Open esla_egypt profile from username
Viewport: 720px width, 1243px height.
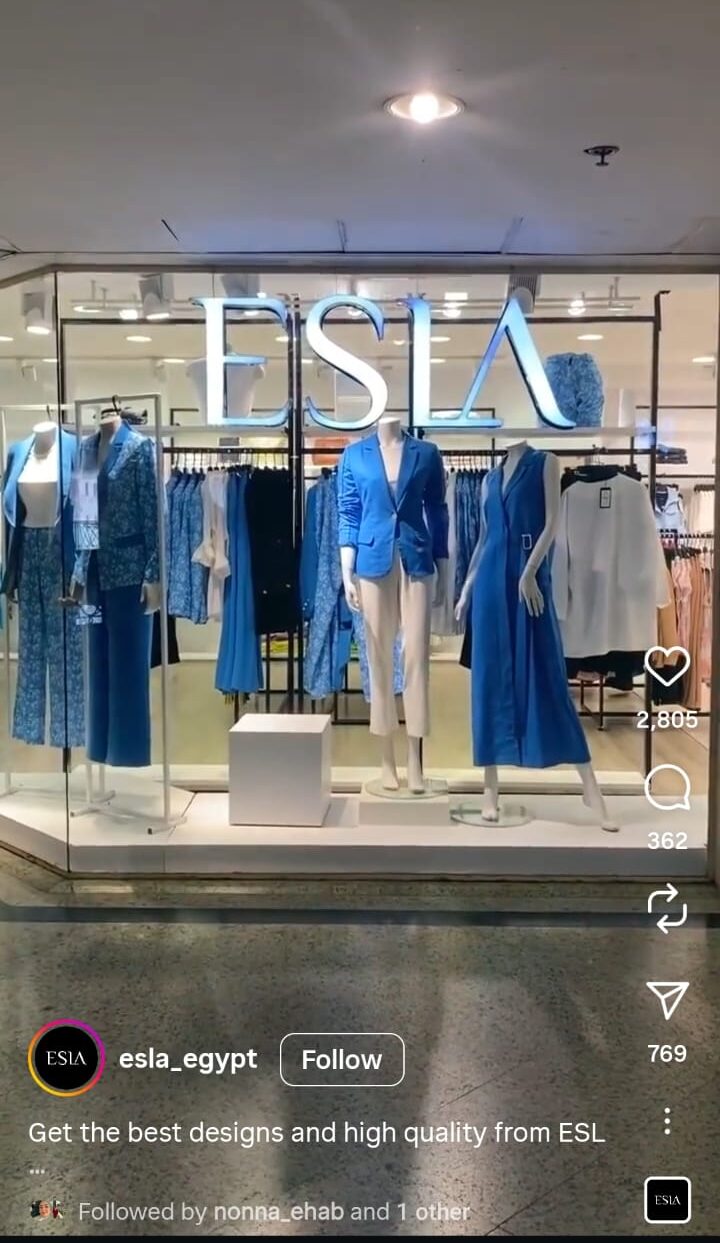pyautogui.click(x=188, y=1060)
